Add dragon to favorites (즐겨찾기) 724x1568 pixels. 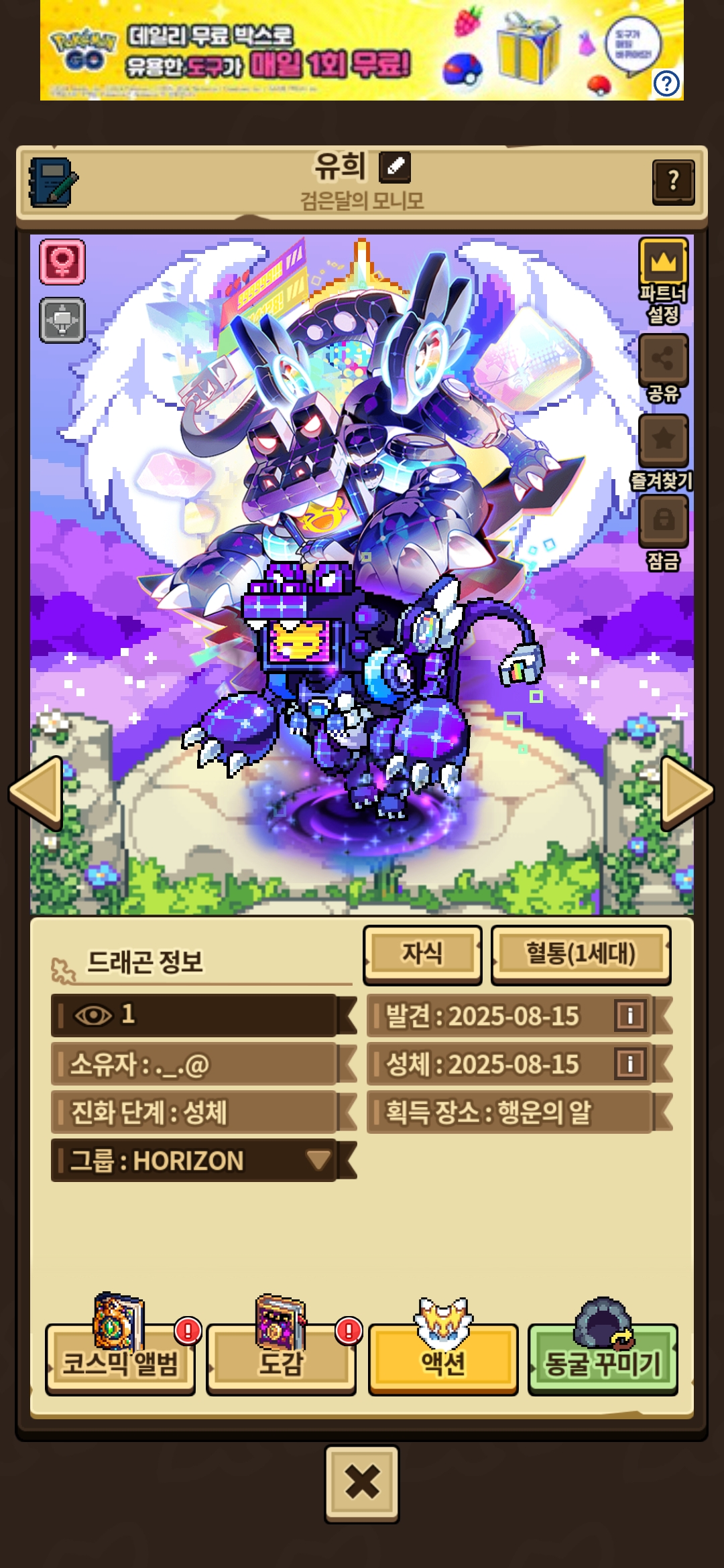[663, 440]
